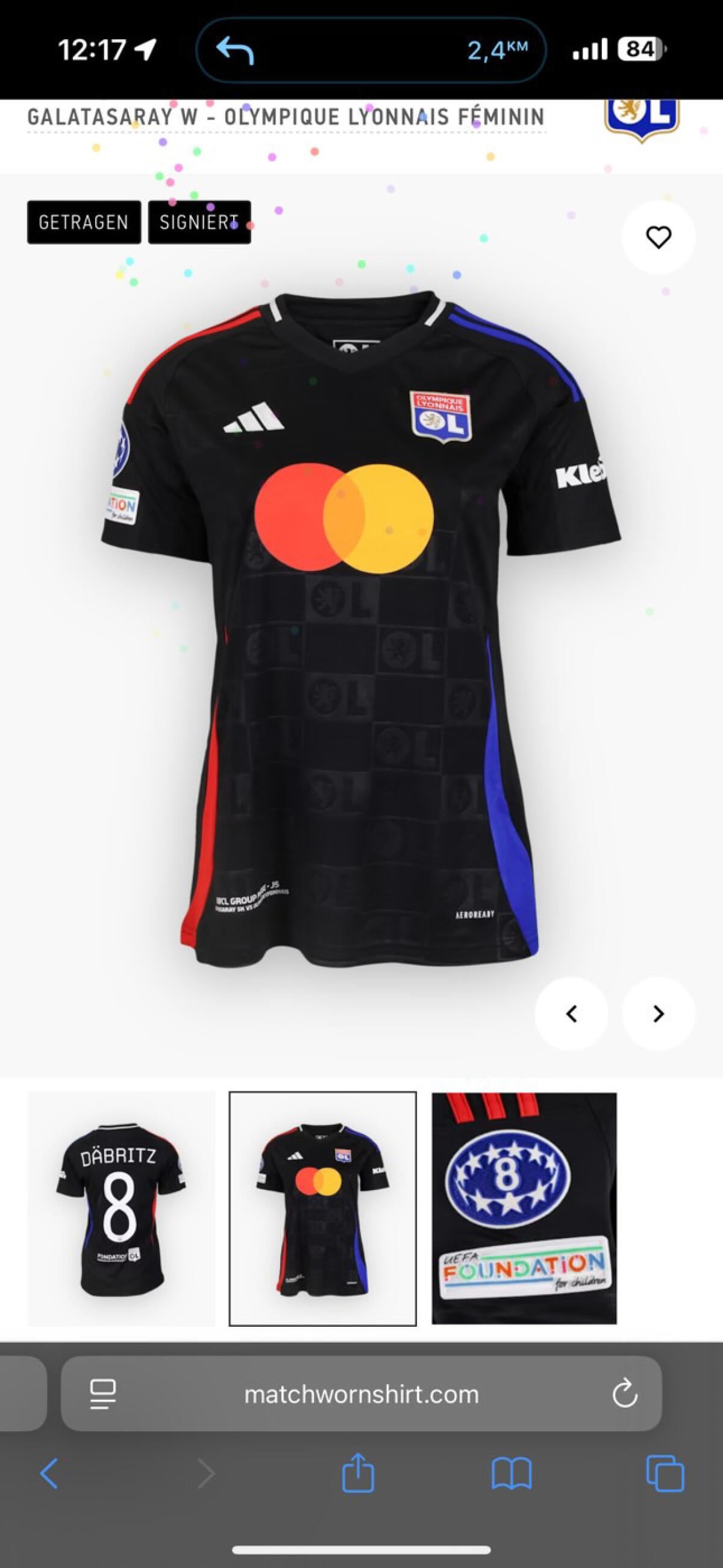
Task: Show the previous product image
Action: pos(571,1013)
